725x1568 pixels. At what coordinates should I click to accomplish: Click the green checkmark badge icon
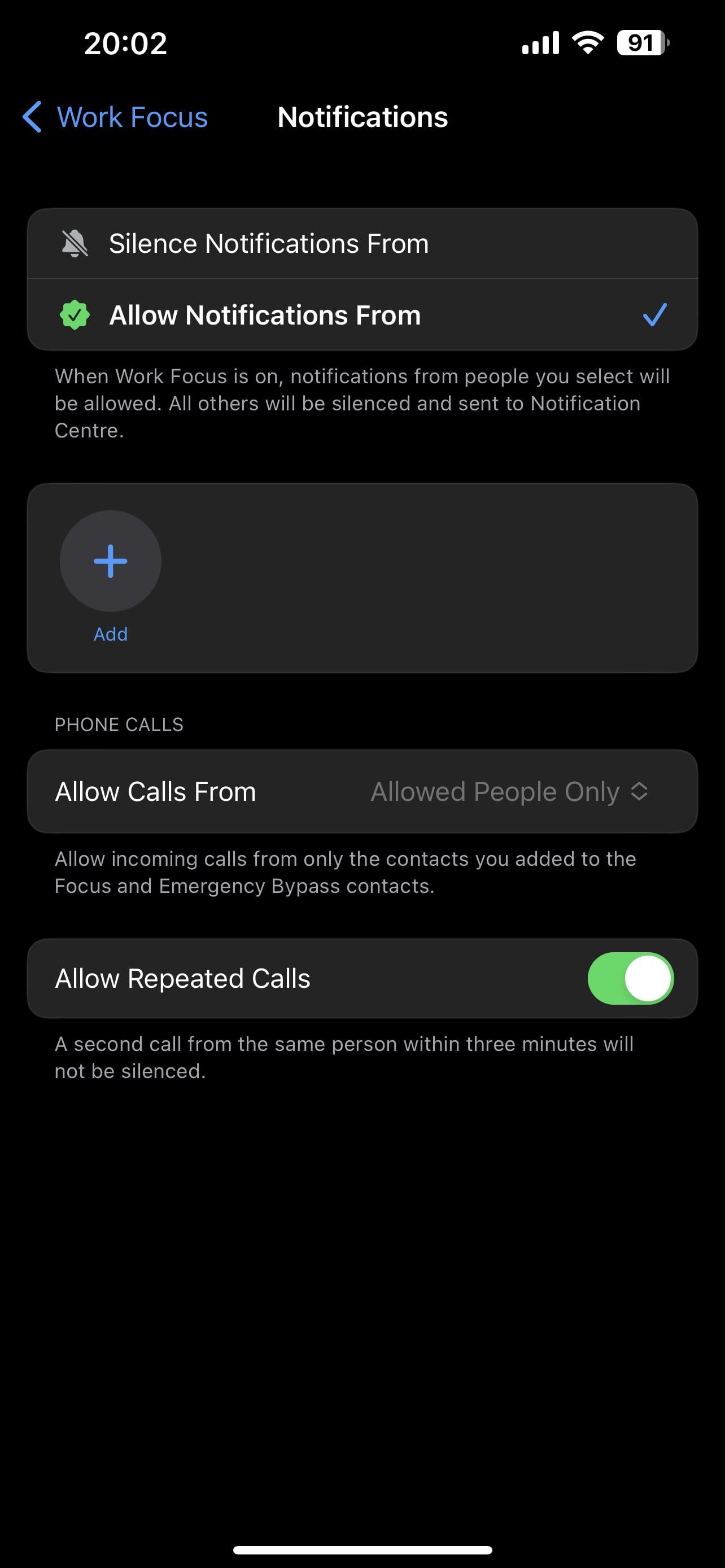pyautogui.click(x=75, y=315)
